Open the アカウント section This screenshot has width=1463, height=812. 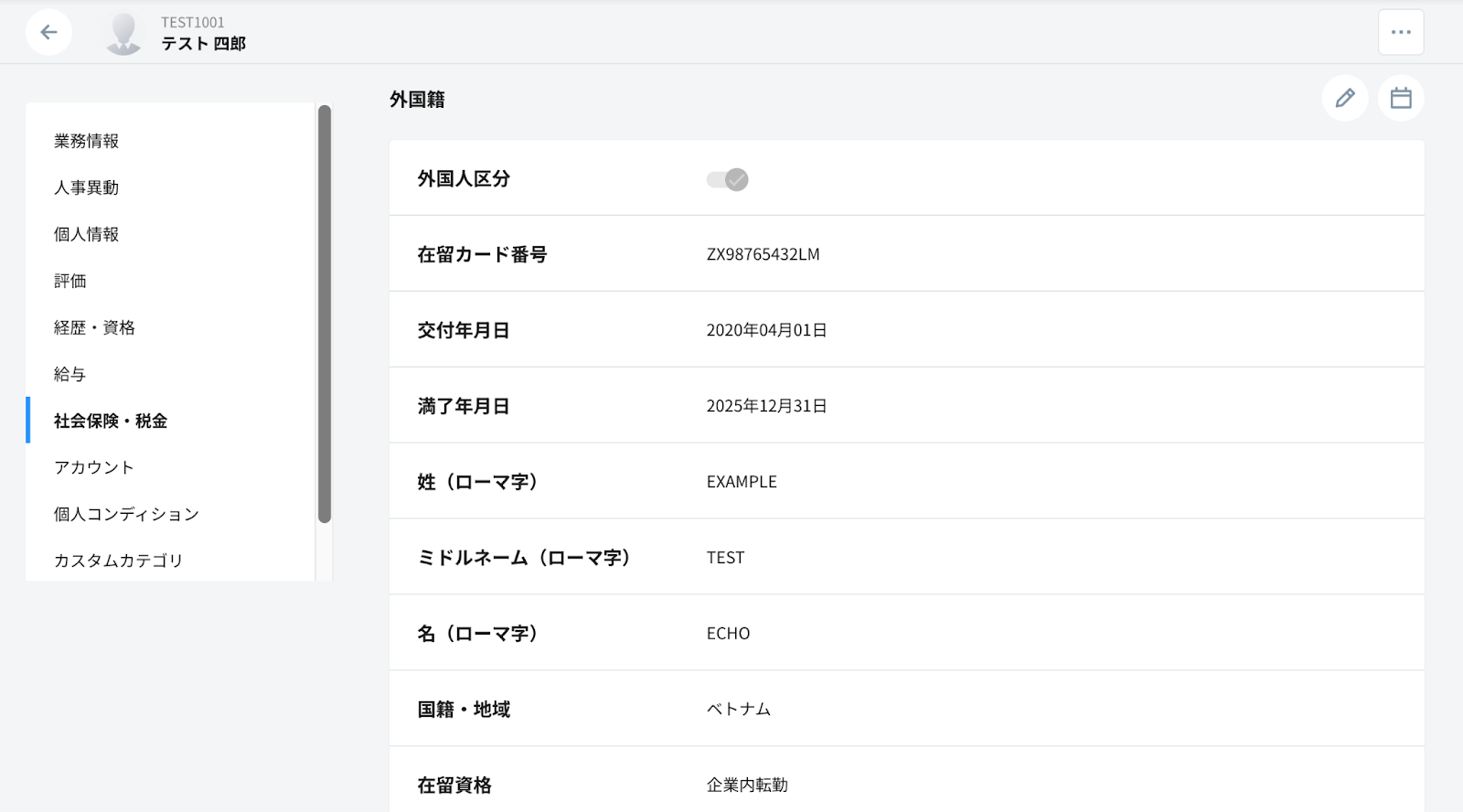tap(94, 467)
